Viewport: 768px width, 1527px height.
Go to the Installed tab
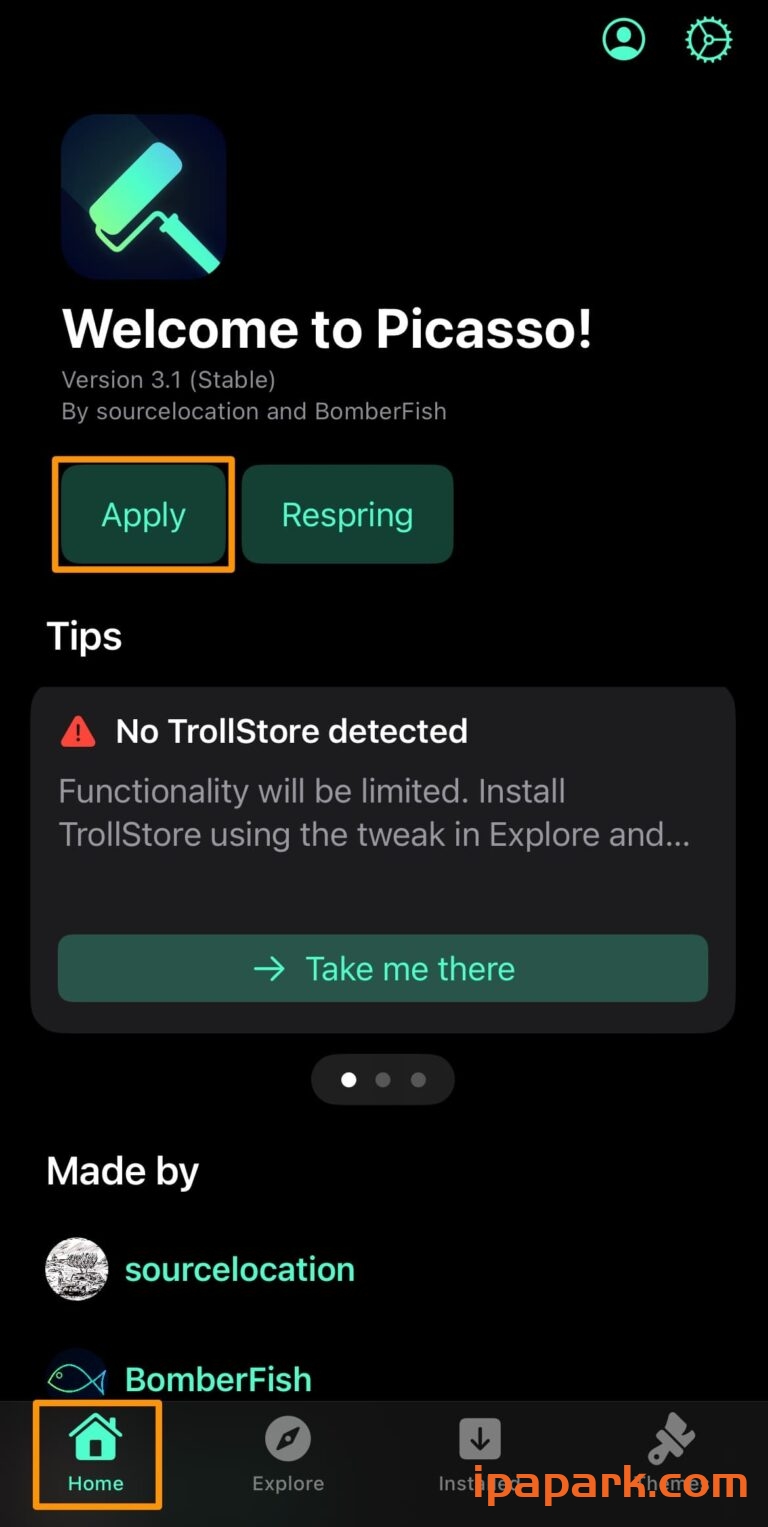tap(479, 1455)
